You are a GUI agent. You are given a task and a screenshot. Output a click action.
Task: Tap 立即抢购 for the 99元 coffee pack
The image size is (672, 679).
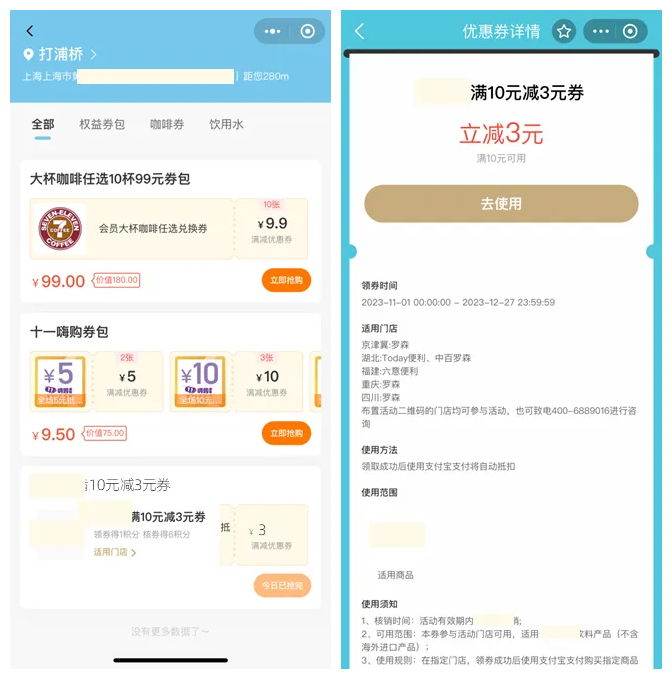pyautogui.click(x=286, y=281)
